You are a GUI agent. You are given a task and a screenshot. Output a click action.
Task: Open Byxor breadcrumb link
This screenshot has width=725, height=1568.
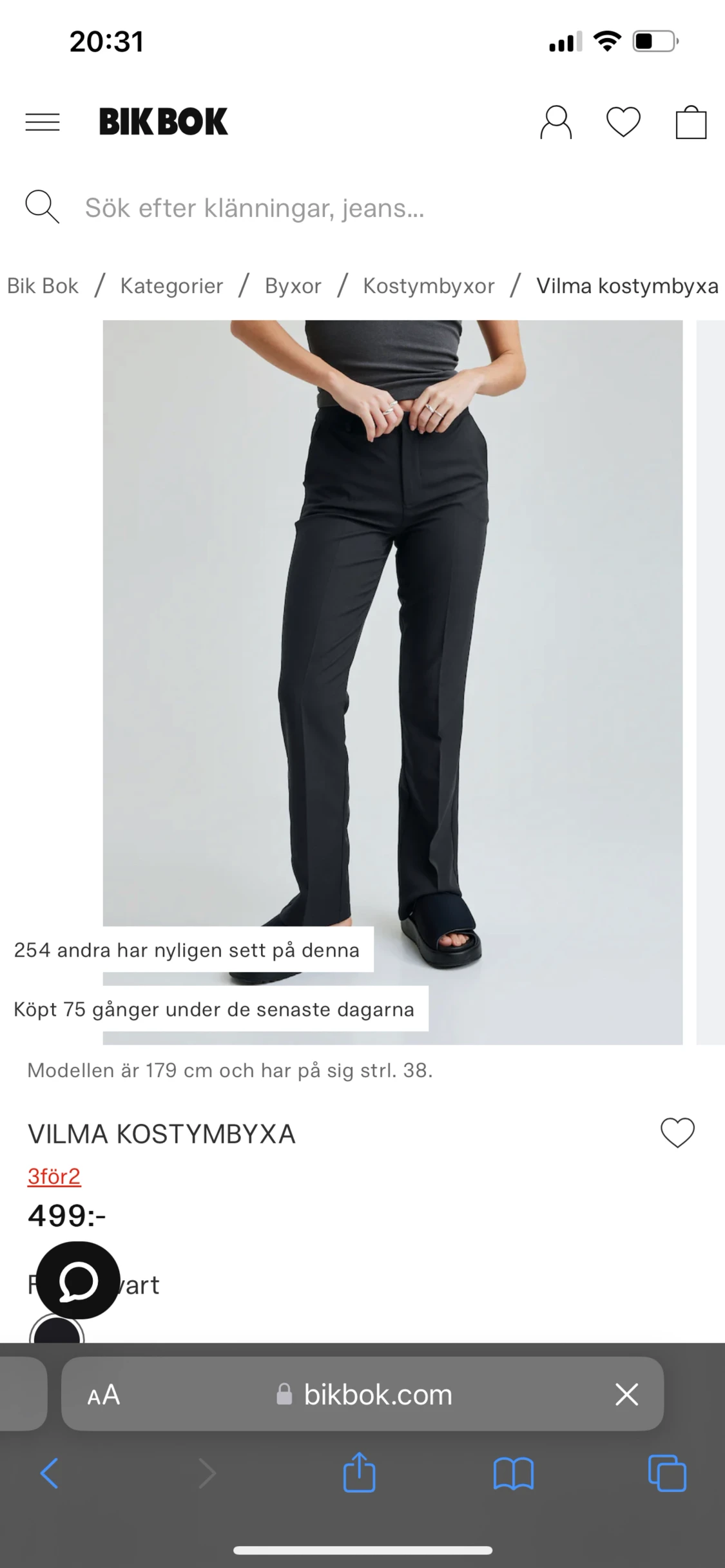[x=293, y=285]
